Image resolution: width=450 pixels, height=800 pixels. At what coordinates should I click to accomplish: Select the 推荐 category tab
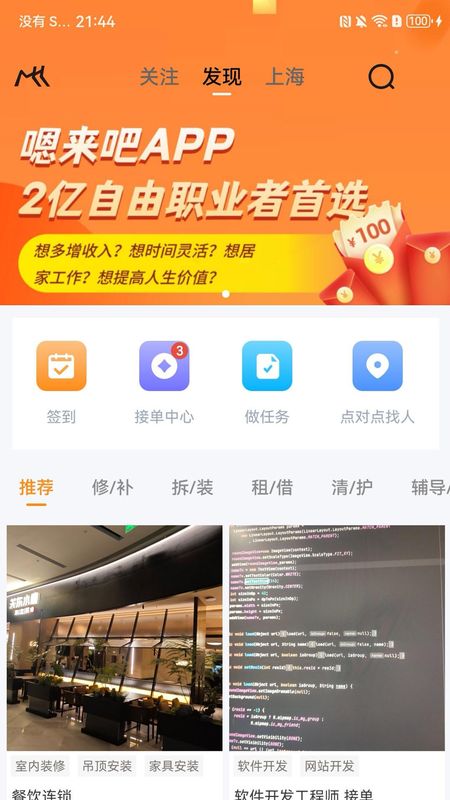tap(36, 487)
